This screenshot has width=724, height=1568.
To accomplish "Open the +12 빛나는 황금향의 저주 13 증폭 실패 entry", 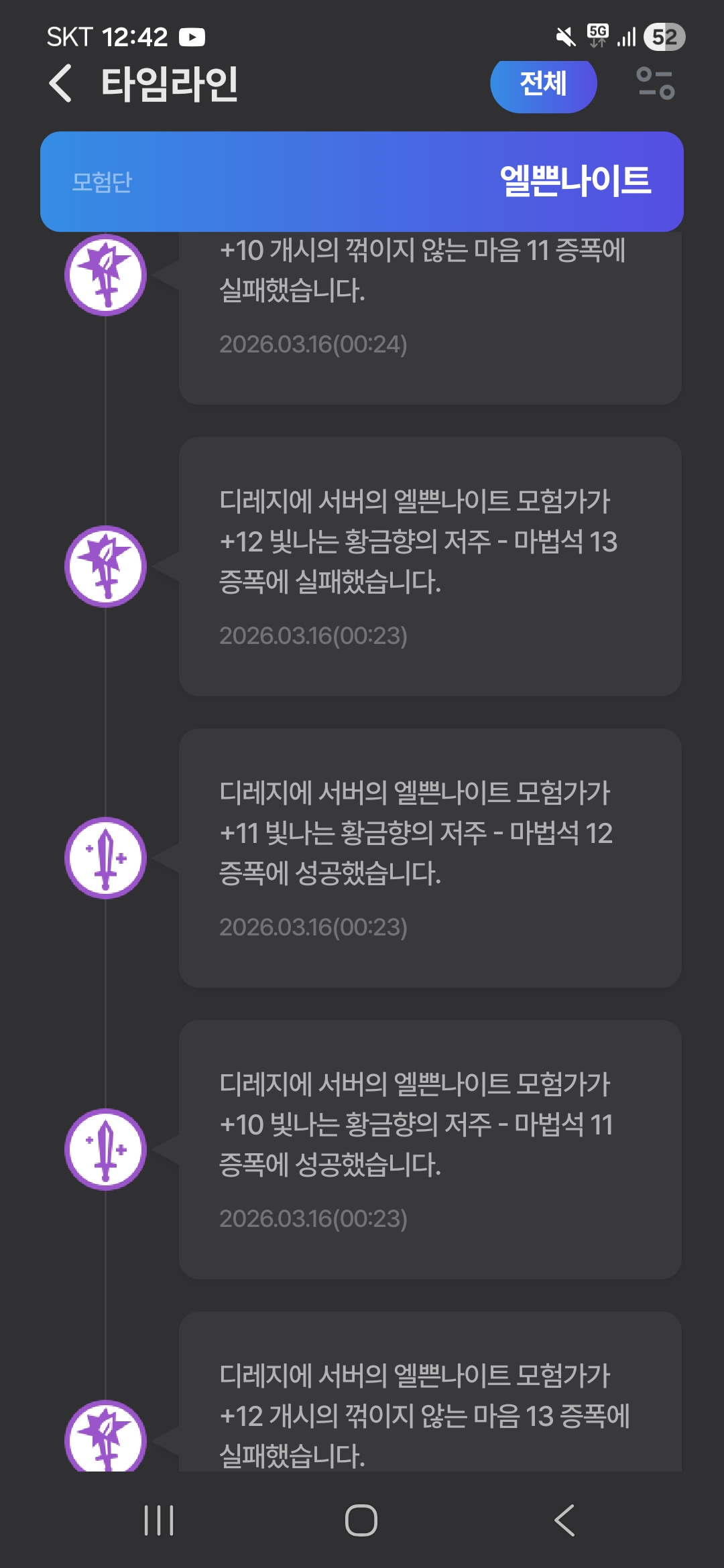I will [x=430, y=566].
